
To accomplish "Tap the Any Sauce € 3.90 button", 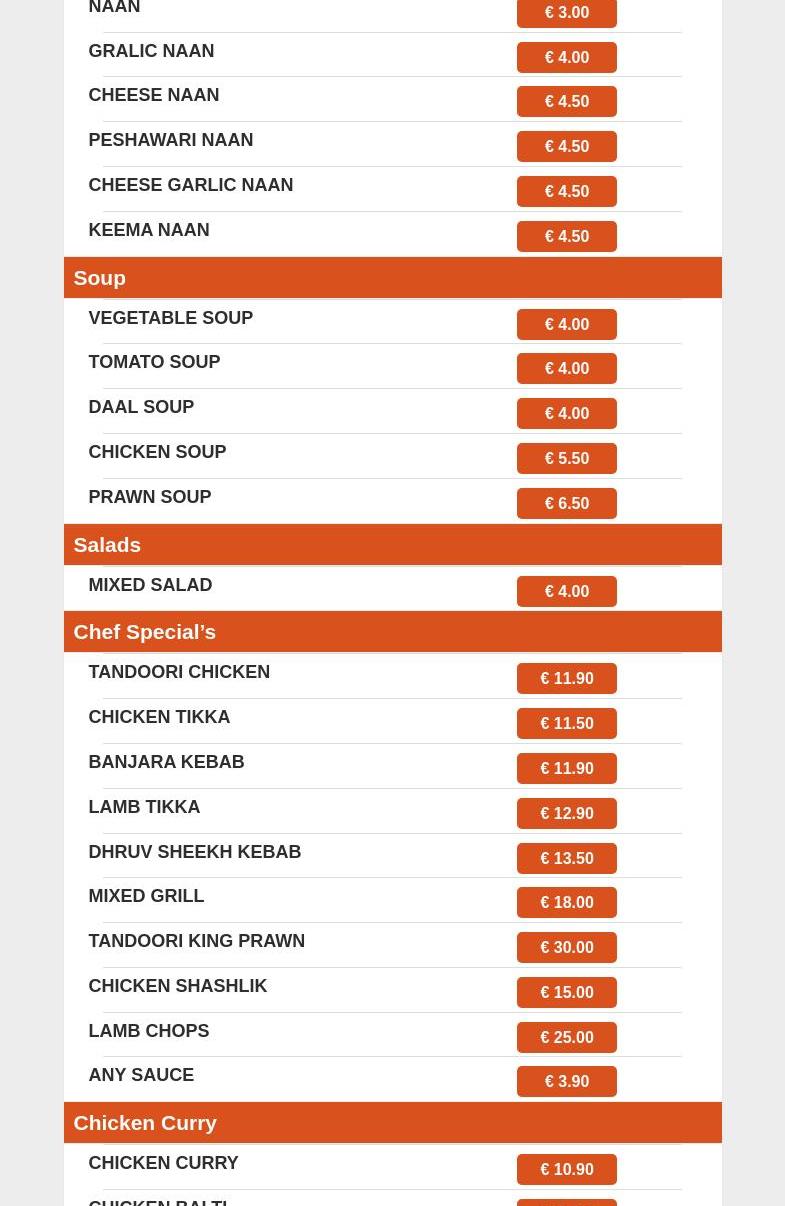I will click(566, 1081).
